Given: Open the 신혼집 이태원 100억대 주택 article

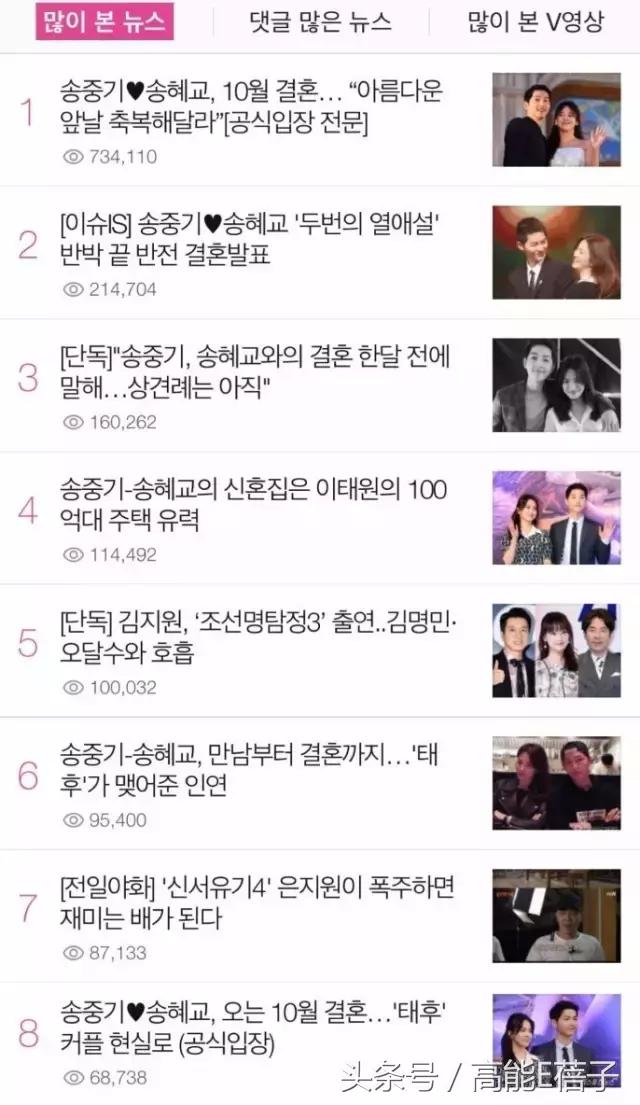Looking at the screenshot, I should pos(250,505).
